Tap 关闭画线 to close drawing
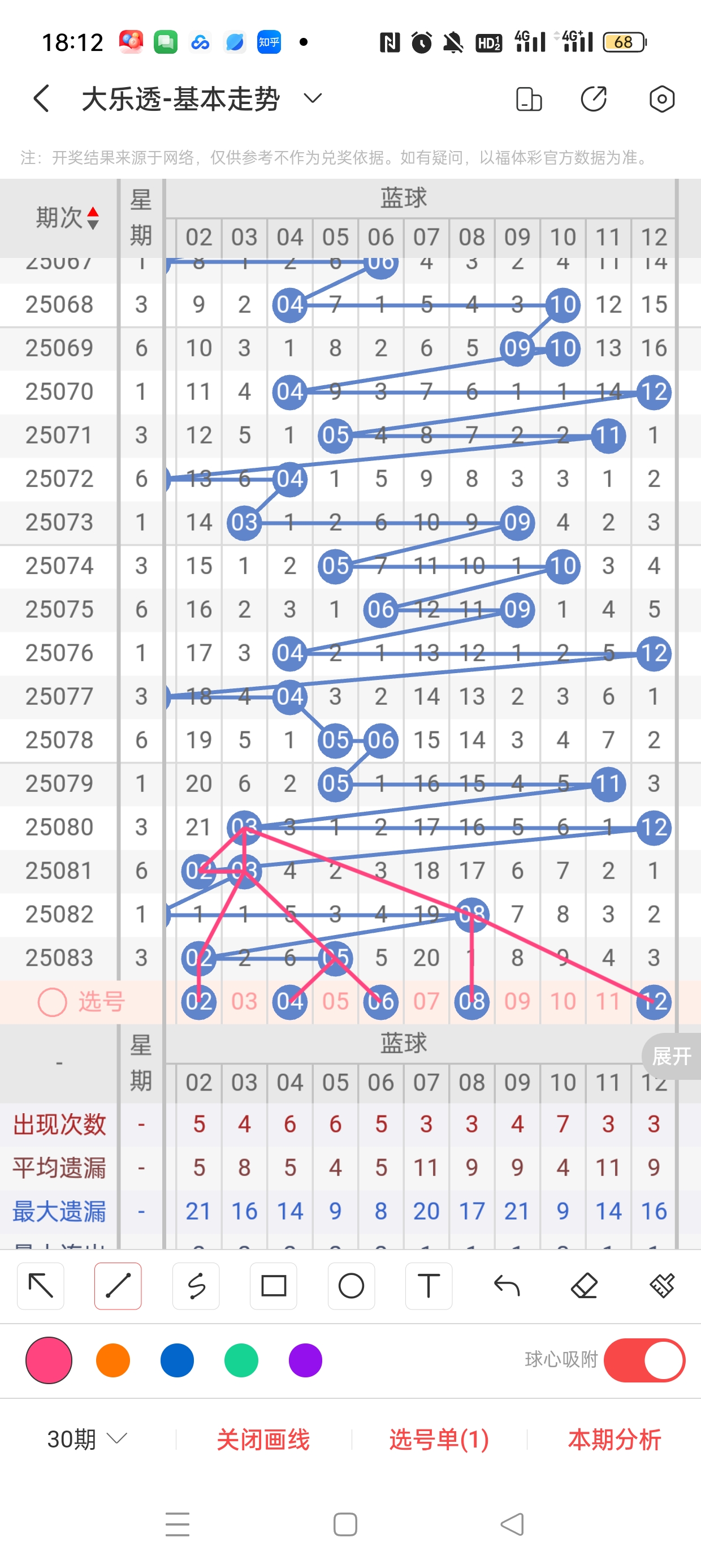The image size is (701, 1568). click(x=263, y=1439)
